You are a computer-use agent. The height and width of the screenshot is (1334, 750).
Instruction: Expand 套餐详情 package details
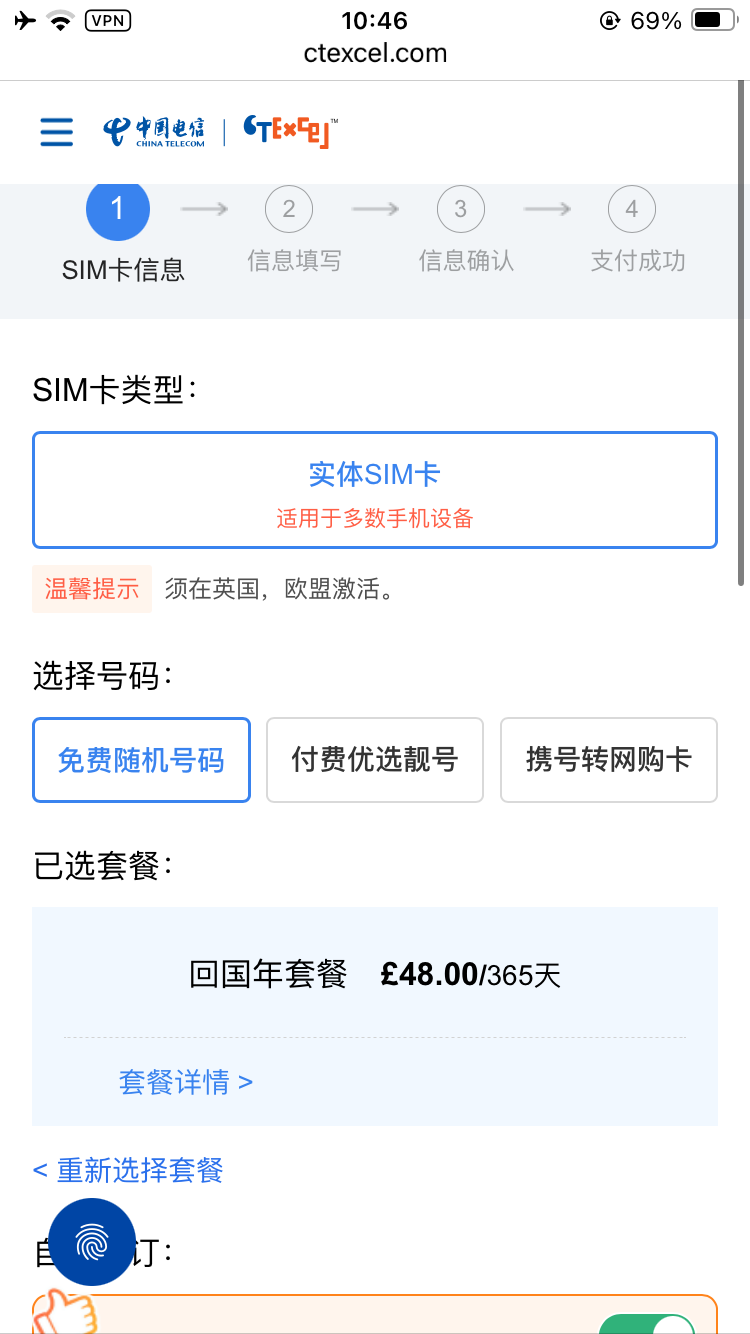(x=185, y=1082)
